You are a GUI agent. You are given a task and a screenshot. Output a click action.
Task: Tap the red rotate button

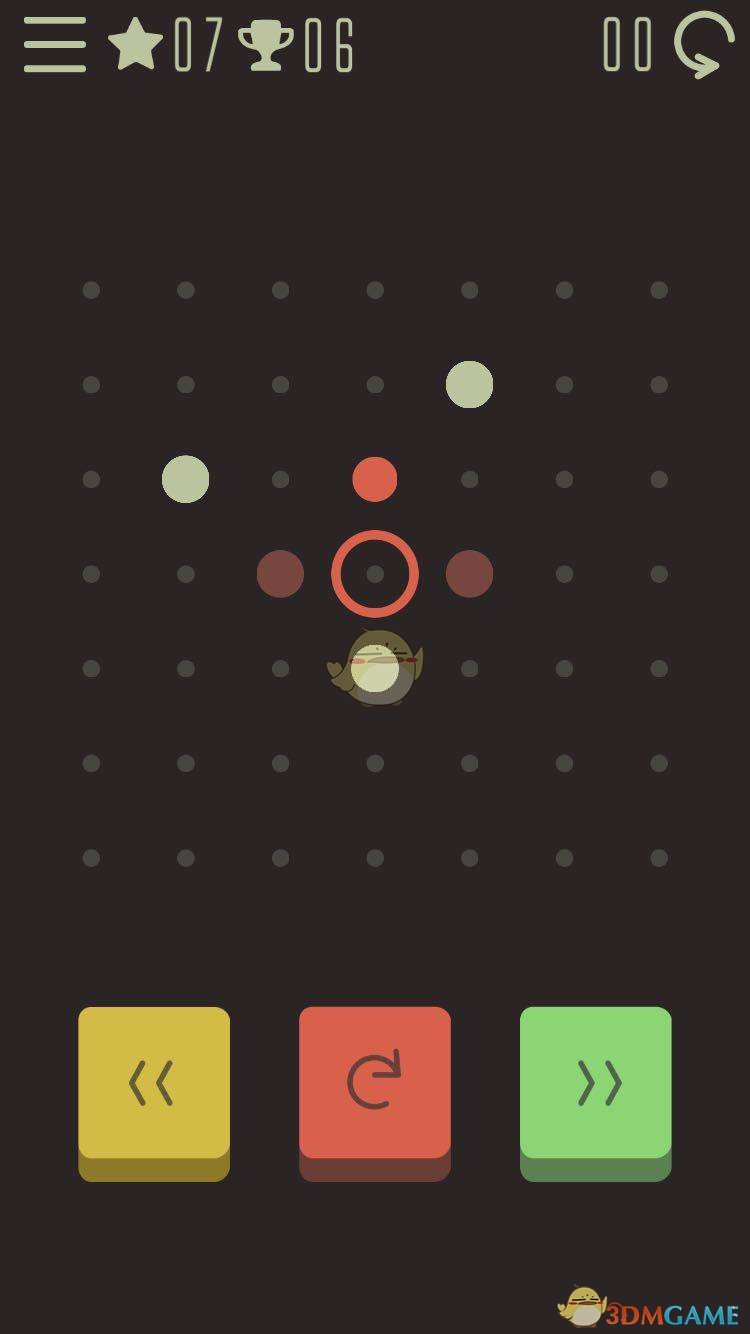(374, 1084)
